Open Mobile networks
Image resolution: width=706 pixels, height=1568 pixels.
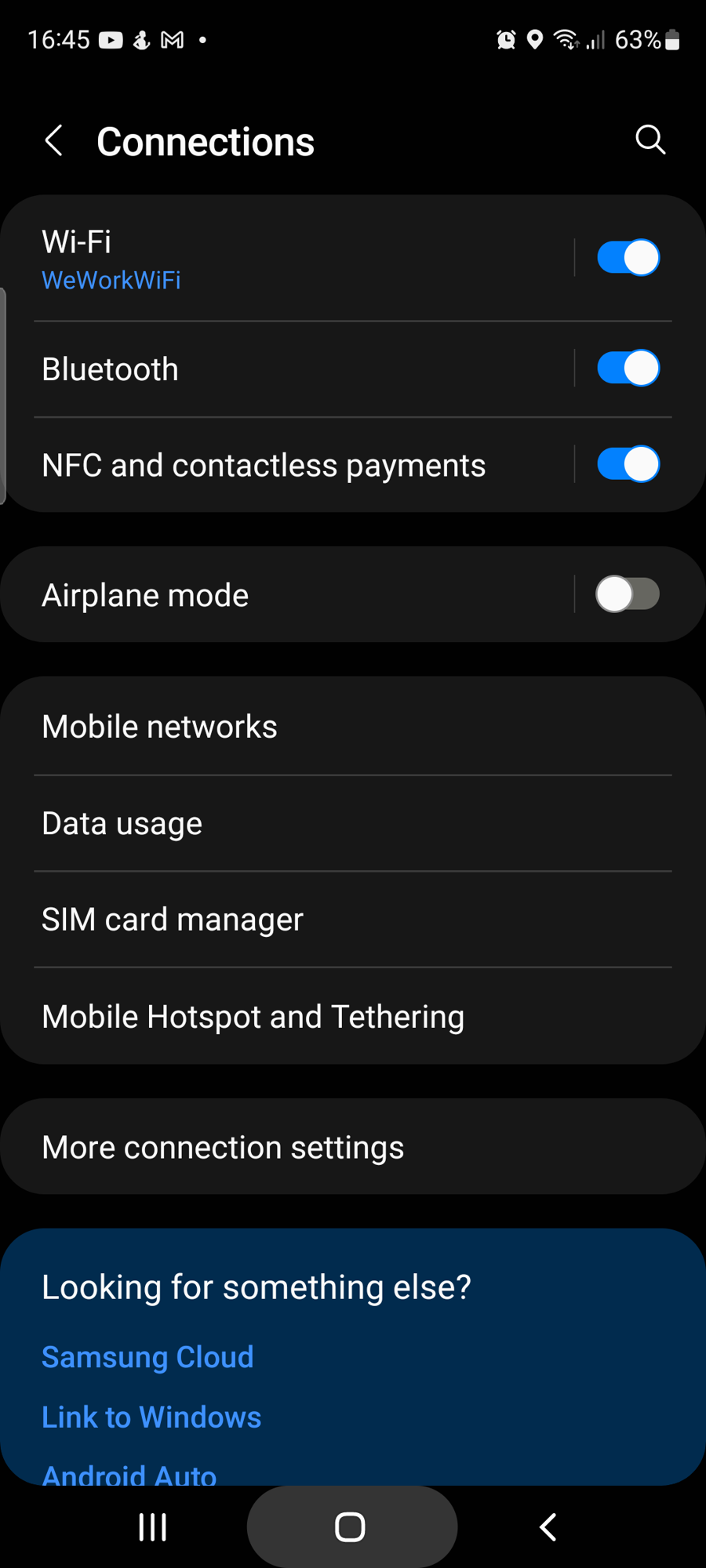pyautogui.click(x=353, y=727)
